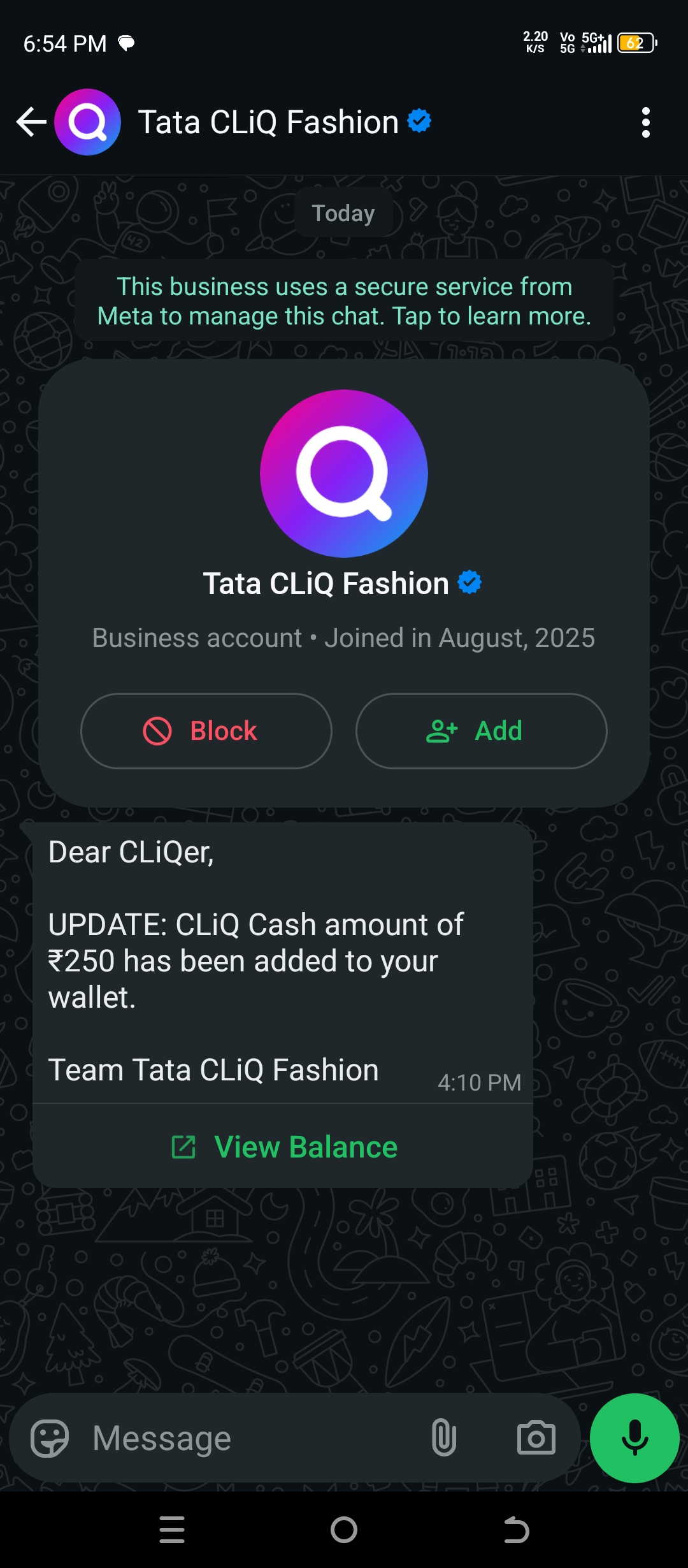The width and height of the screenshot is (688, 1568).
Task: Open the three-dot overflow menu
Action: pyautogui.click(x=645, y=122)
